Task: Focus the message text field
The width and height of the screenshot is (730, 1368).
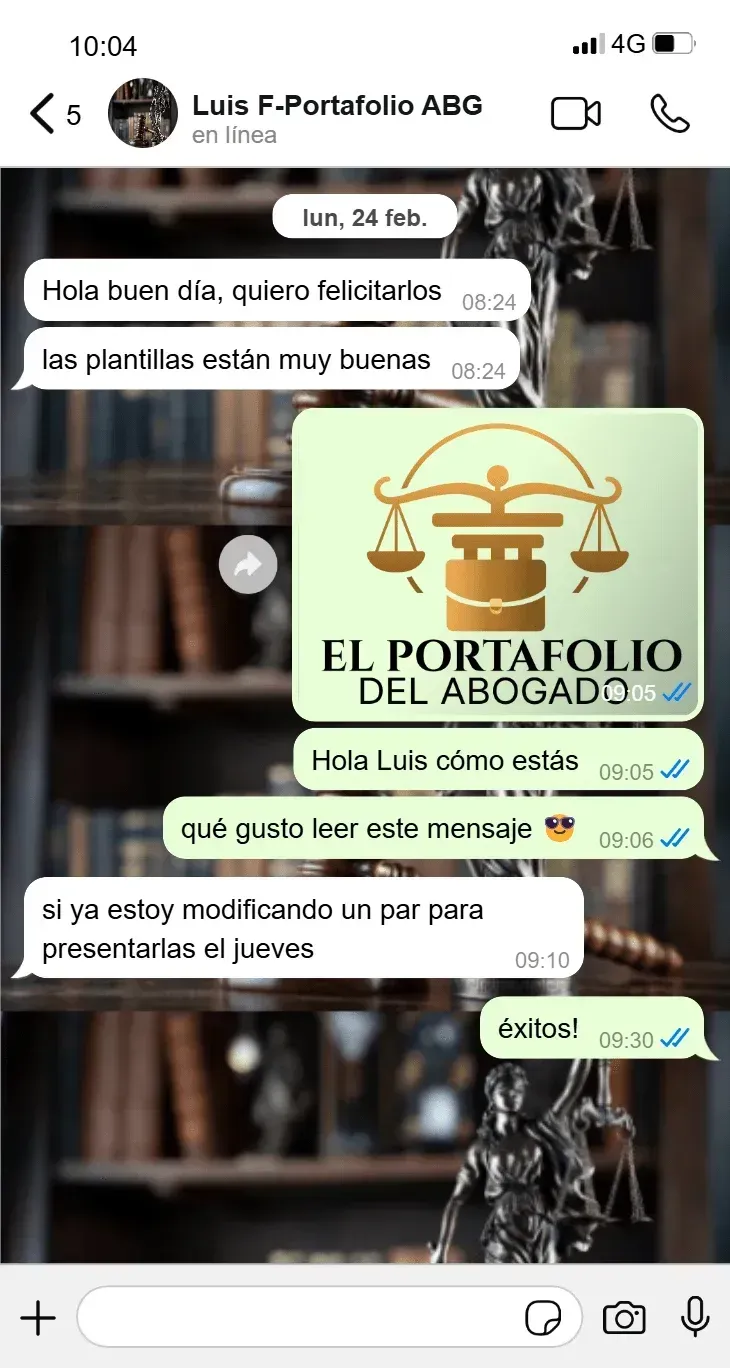Action: (300, 1318)
